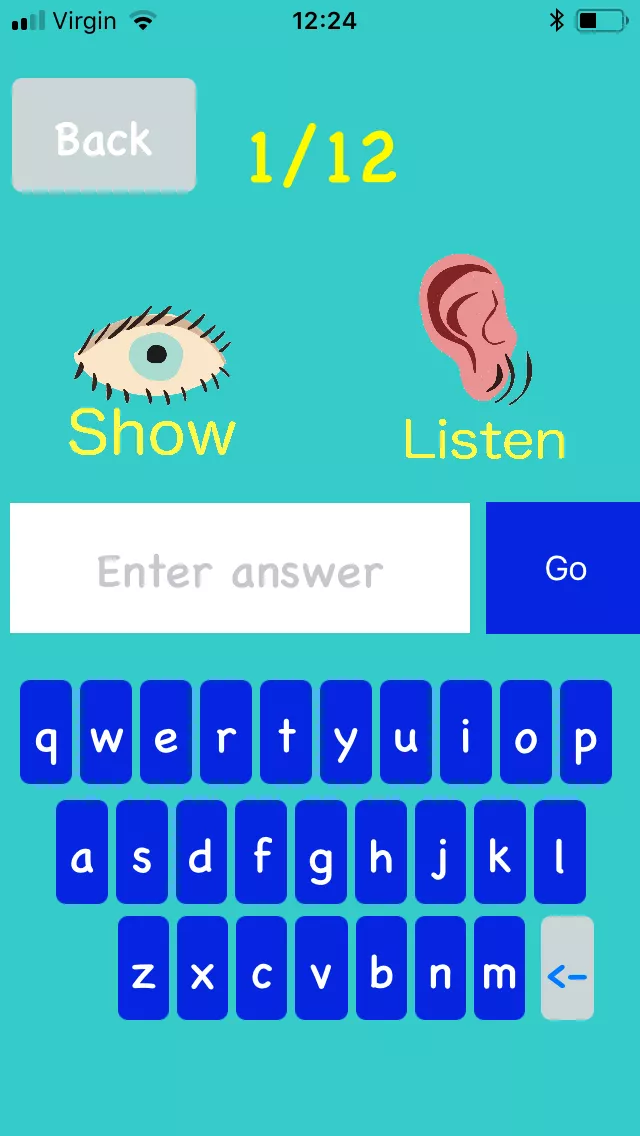Image resolution: width=640 pixels, height=1136 pixels.
Task: Go back using the Back button
Action: (x=104, y=136)
